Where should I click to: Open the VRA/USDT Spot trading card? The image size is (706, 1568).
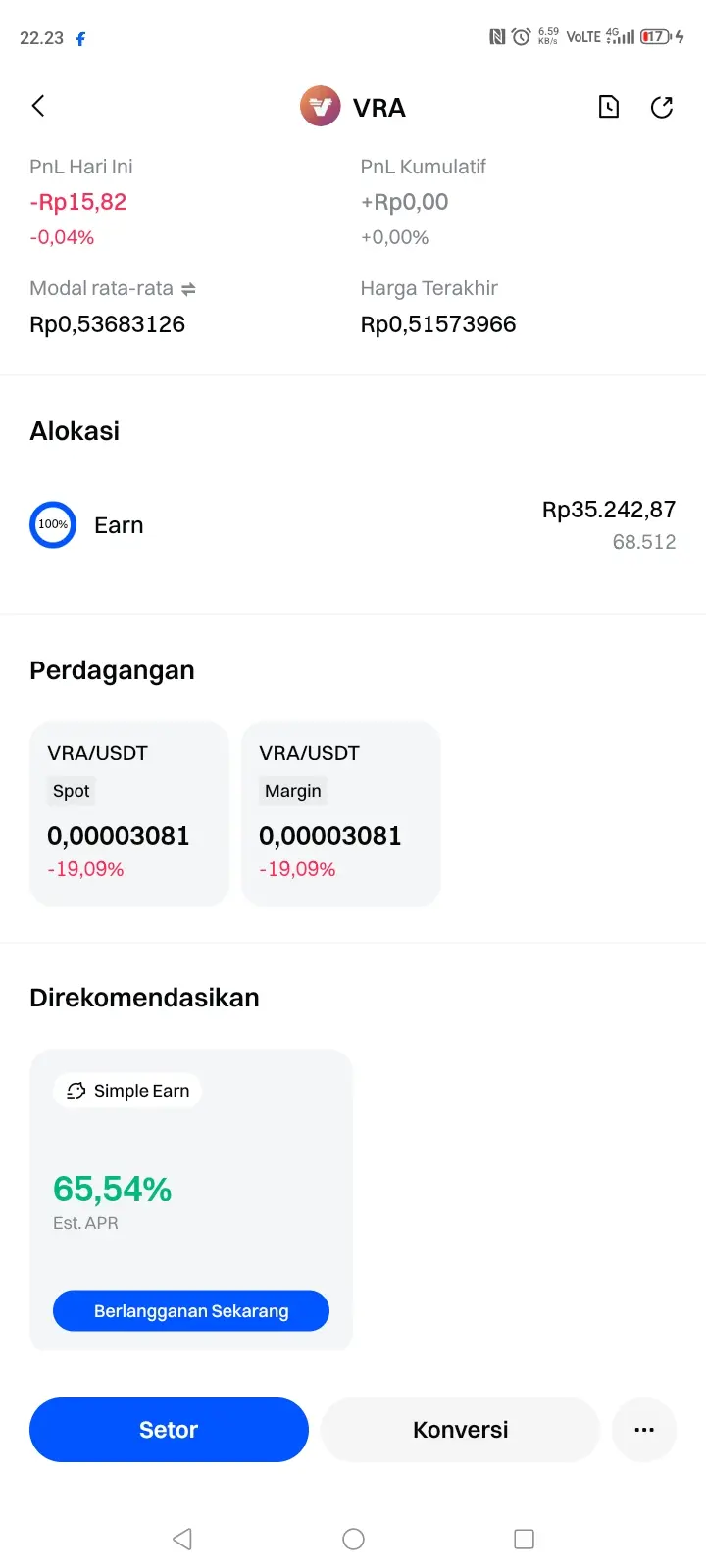[x=129, y=813]
